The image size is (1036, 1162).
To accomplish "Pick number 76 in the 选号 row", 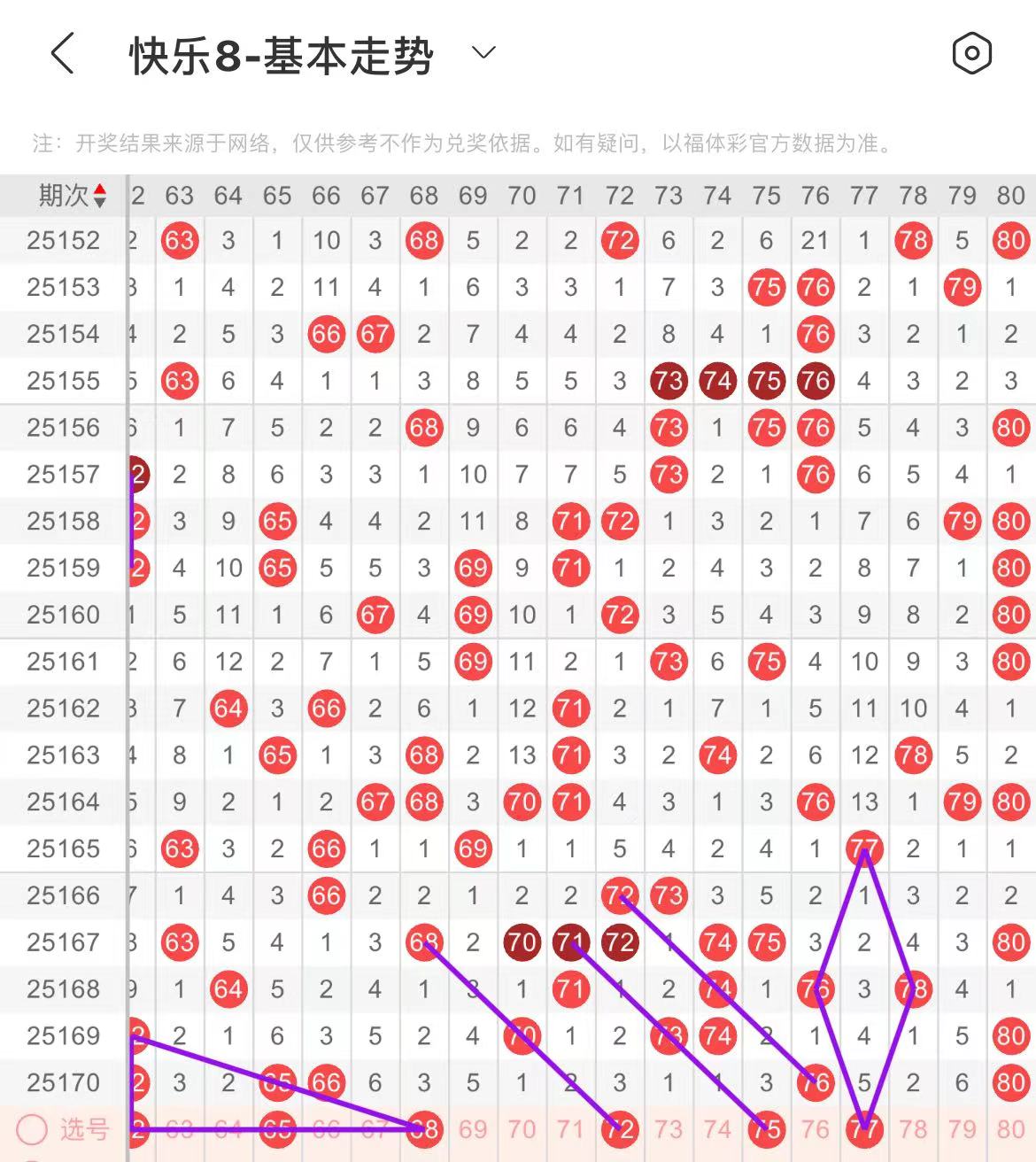I will (x=815, y=1129).
